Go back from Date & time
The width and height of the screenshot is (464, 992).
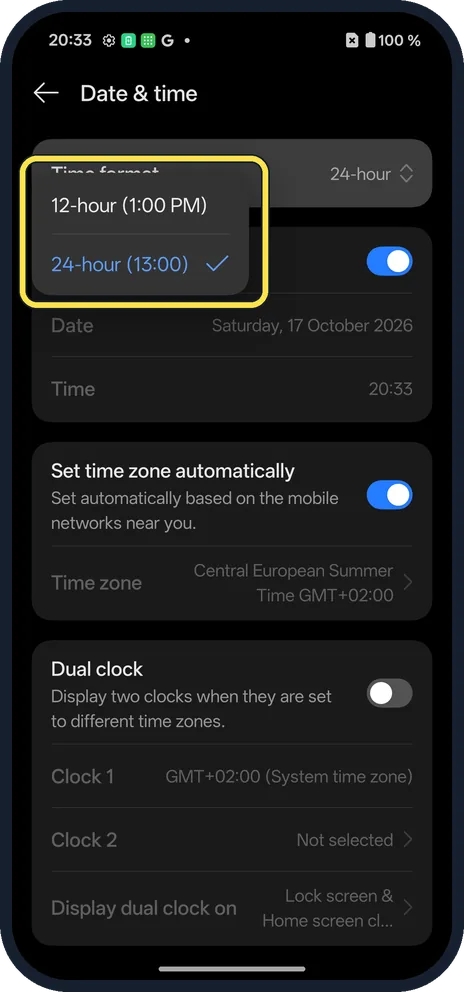pyautogui.click(x=46, y=94)
